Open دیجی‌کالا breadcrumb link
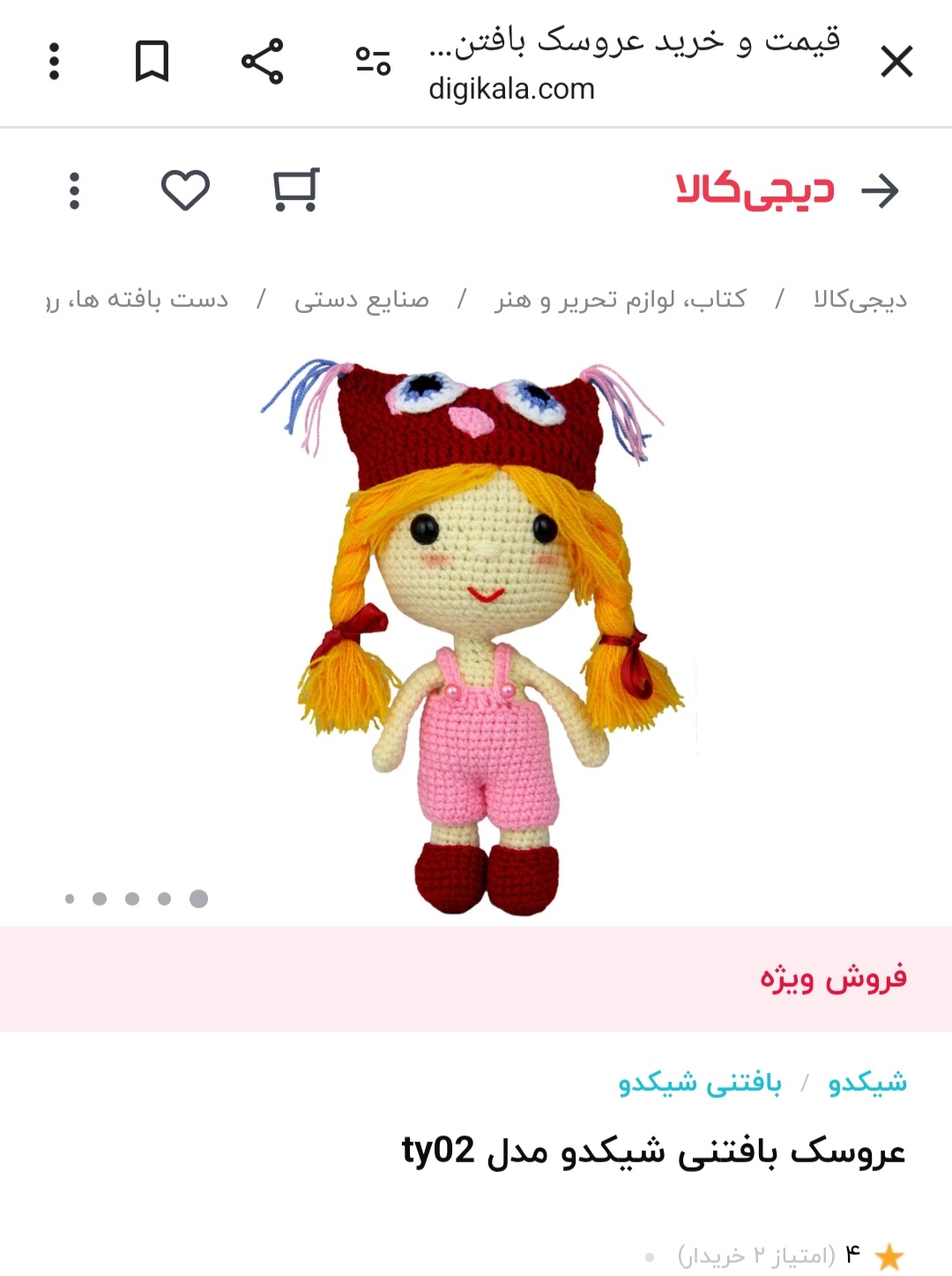This screenshot has width=952, height=1276. pyautogui.click(x=859, y=300)
